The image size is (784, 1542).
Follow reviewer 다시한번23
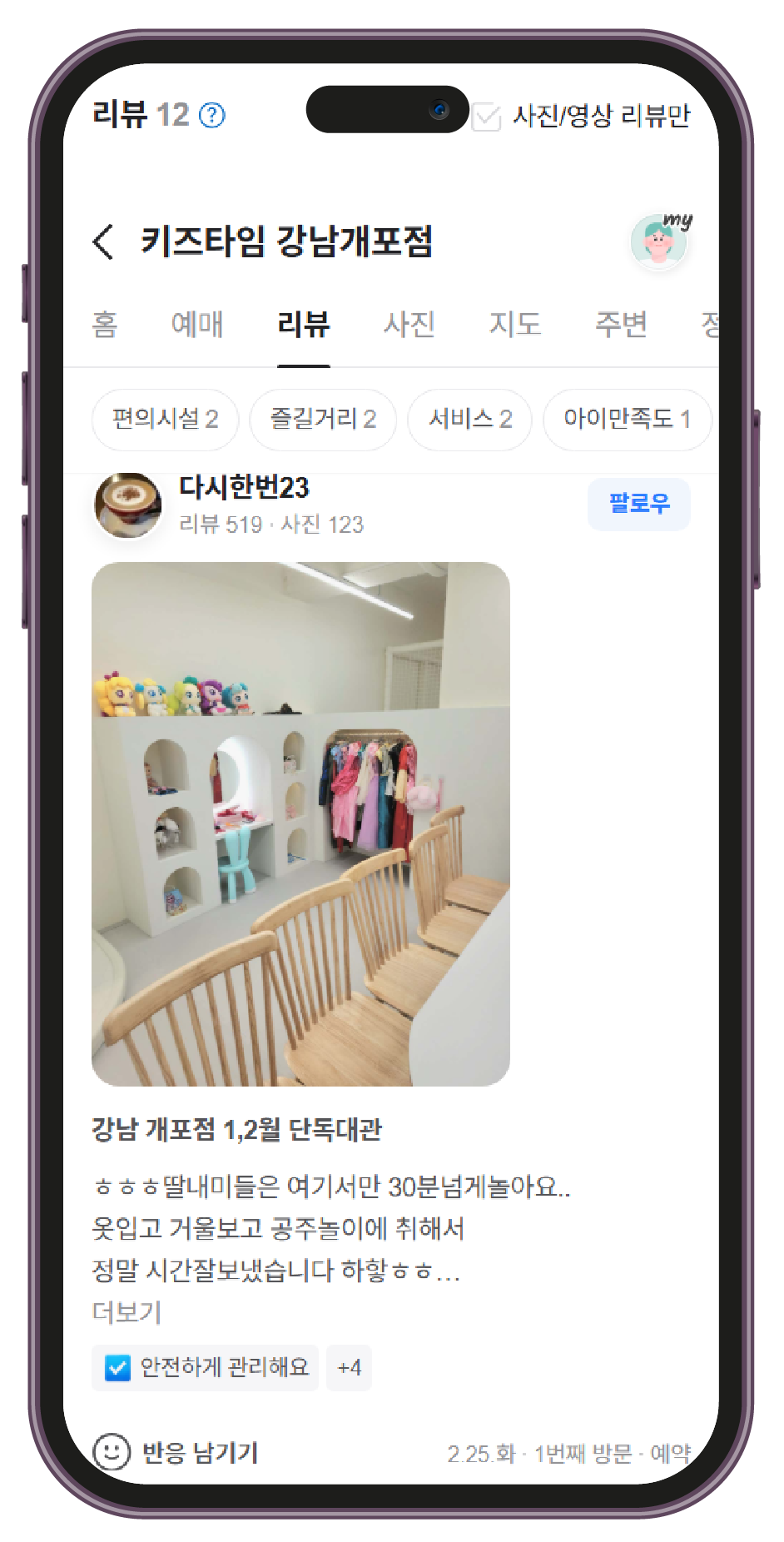(x=638, y=504)
